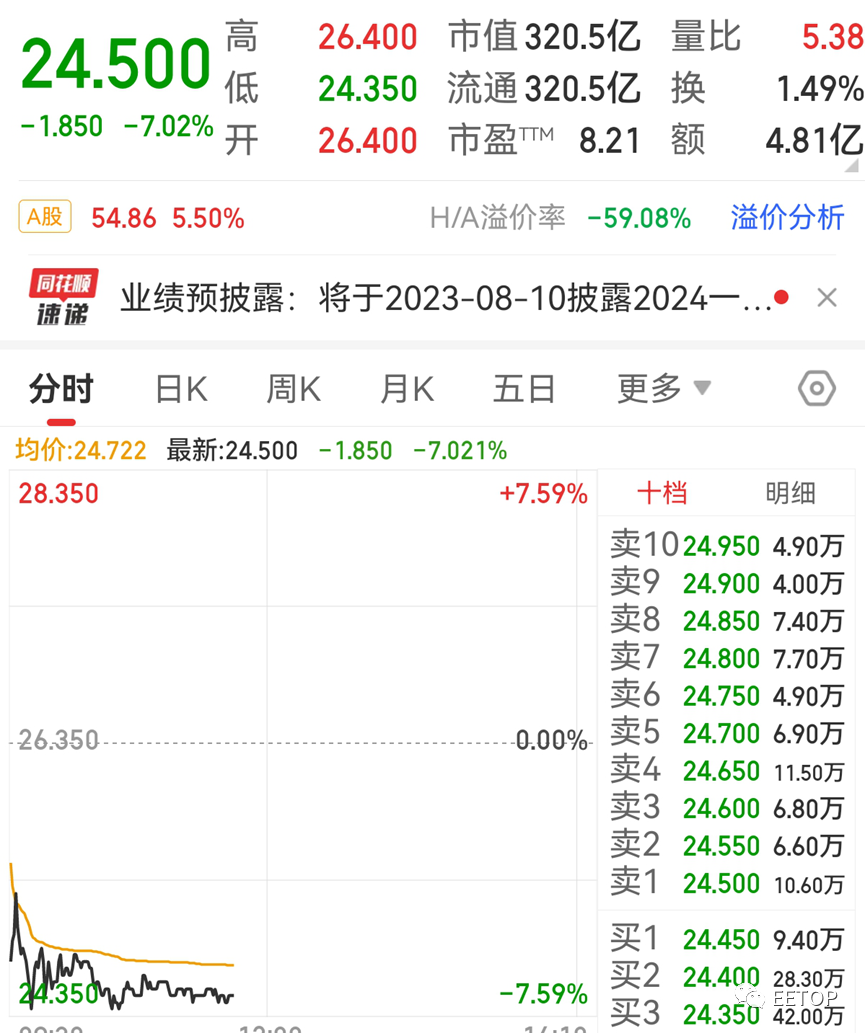865x1033 pixels.
Task: Tap the H/A溢价率 value -59.08%
Action: (639, 217)
